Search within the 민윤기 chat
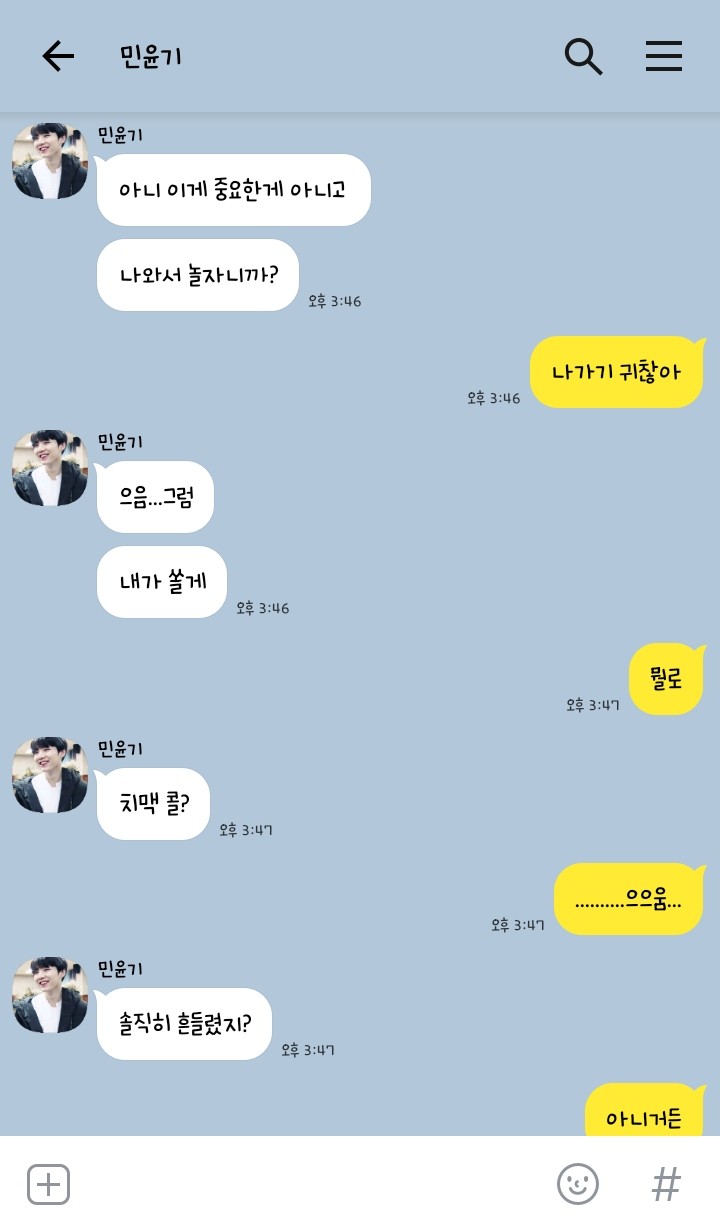Screen dimensions: 720x1232 click(x=583, y=56)
